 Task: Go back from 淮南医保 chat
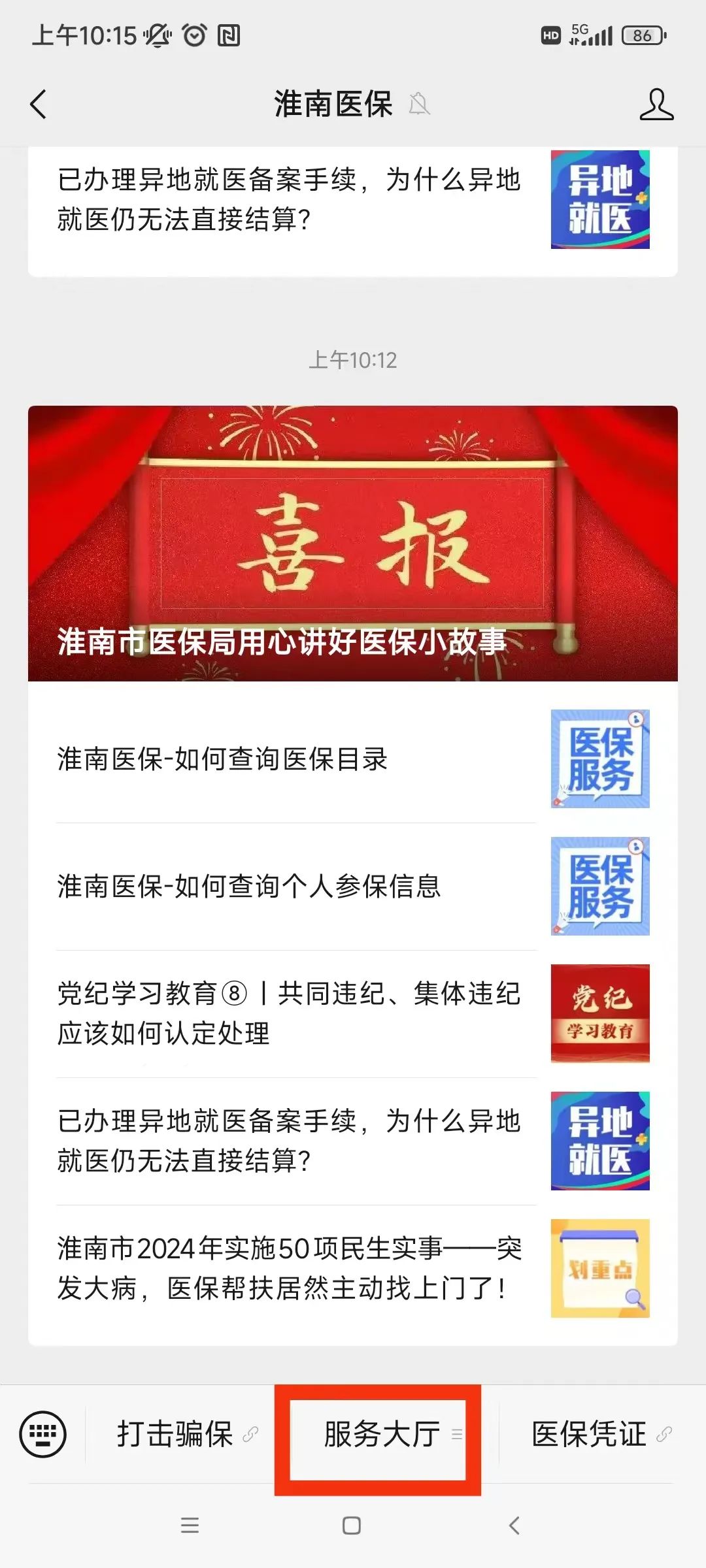coord(39,105)
